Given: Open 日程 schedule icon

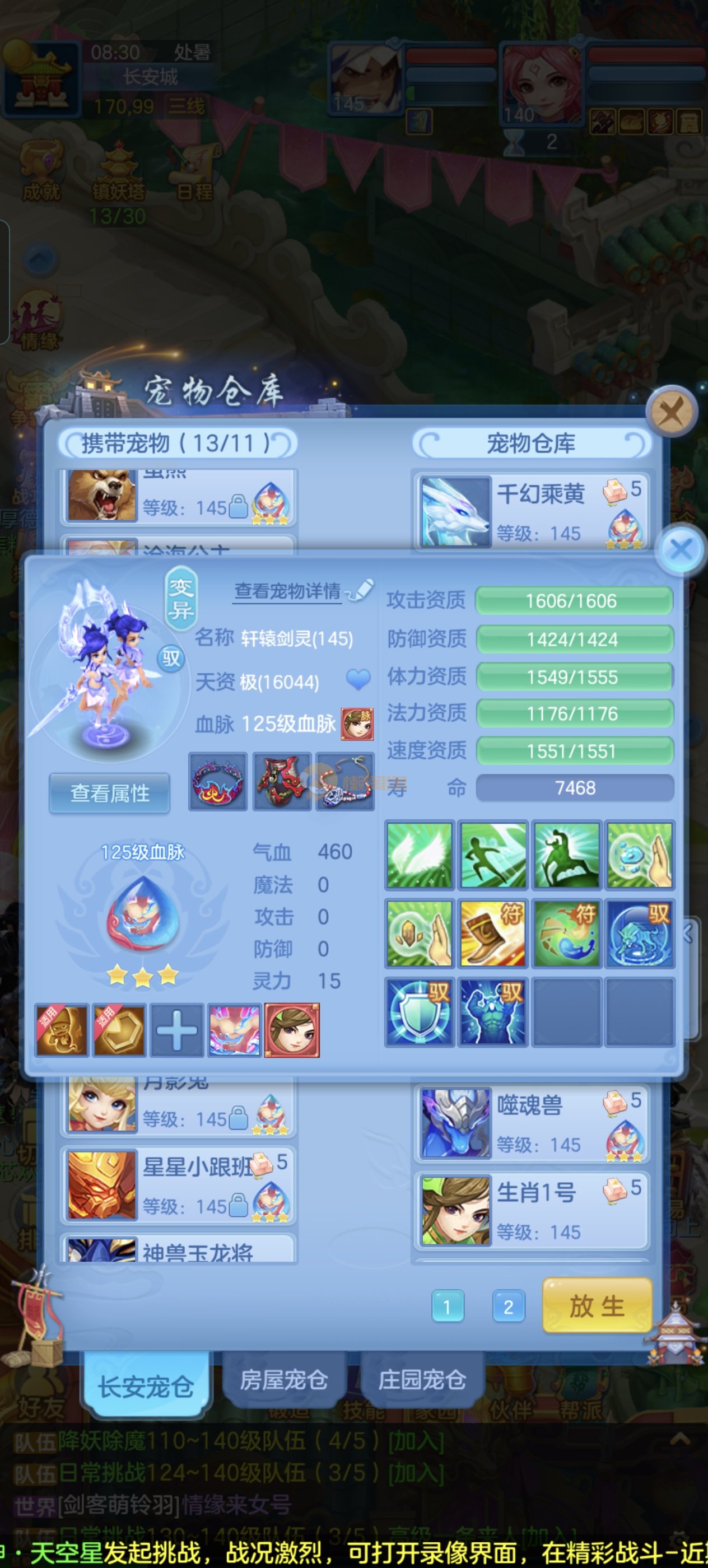Looking at the screenshot, I should [x=194, y=174].
